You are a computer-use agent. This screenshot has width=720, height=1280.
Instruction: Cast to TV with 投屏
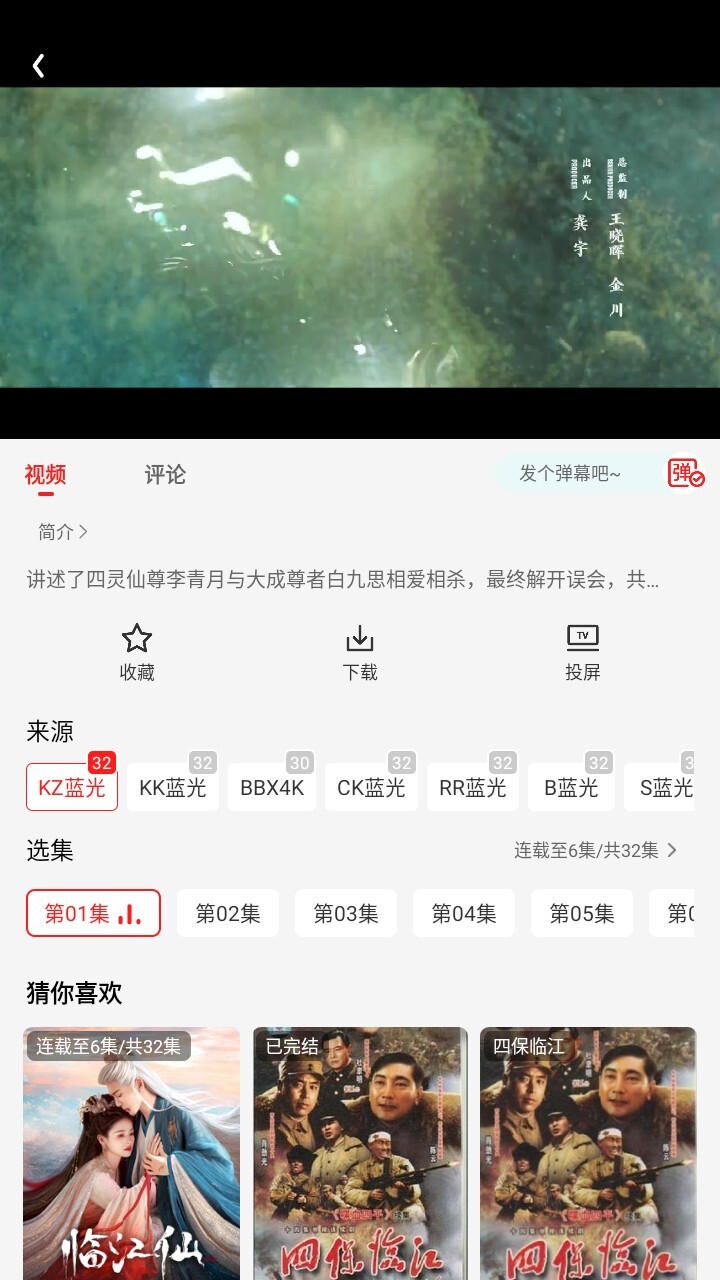point(582,652)
